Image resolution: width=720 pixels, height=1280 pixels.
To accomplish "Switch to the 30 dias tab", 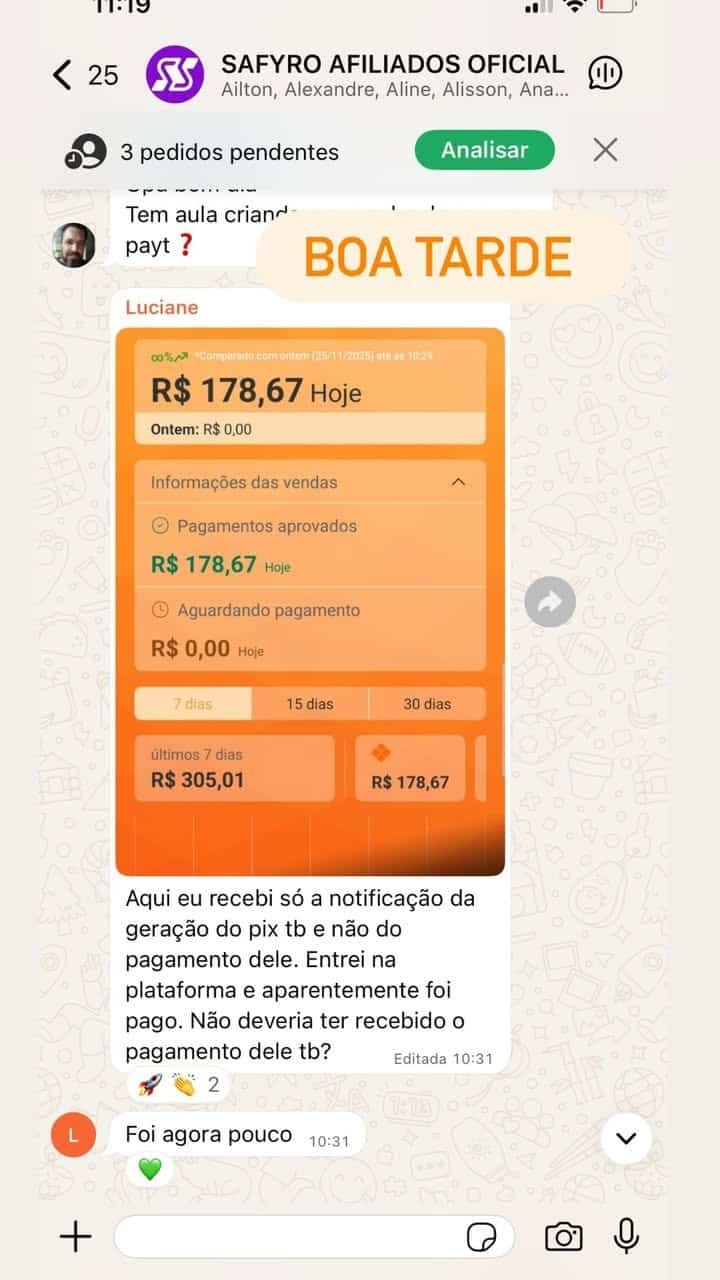I will click(x=427, y=703).
